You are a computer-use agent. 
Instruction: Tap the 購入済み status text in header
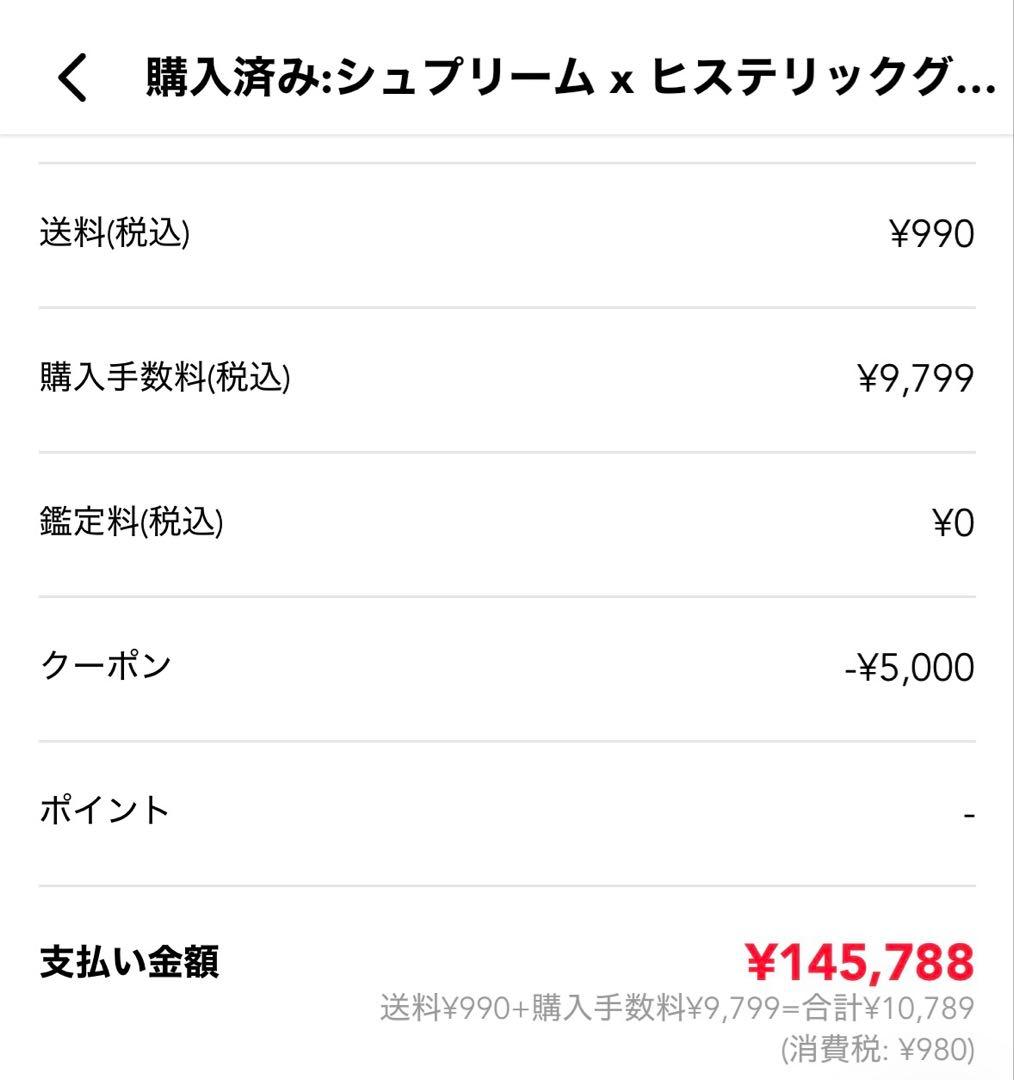click(220, 74)
